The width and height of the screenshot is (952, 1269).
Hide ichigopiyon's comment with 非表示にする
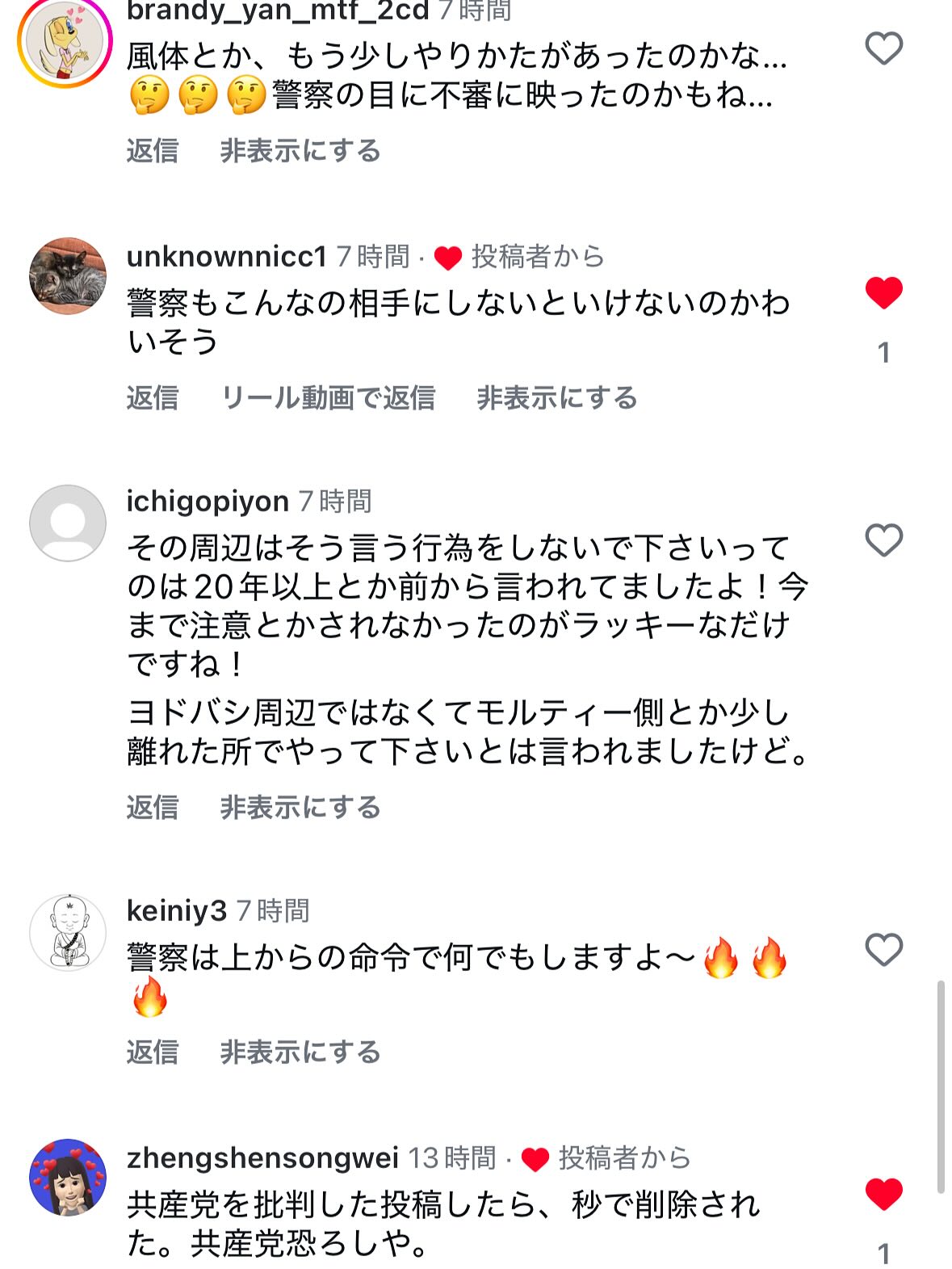[300, 807]
